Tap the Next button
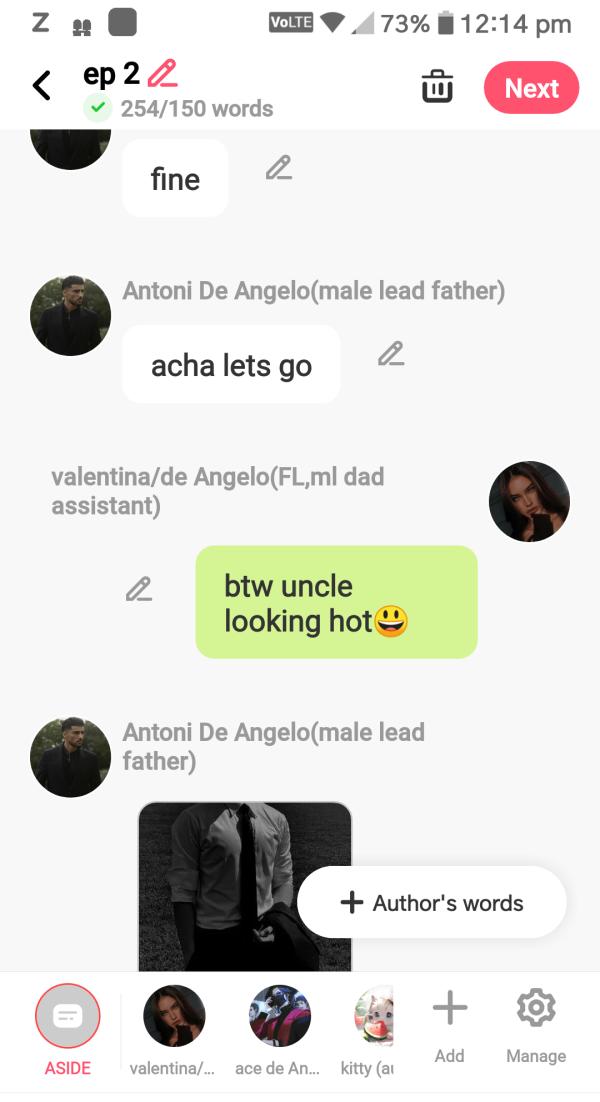 point(531,88)
